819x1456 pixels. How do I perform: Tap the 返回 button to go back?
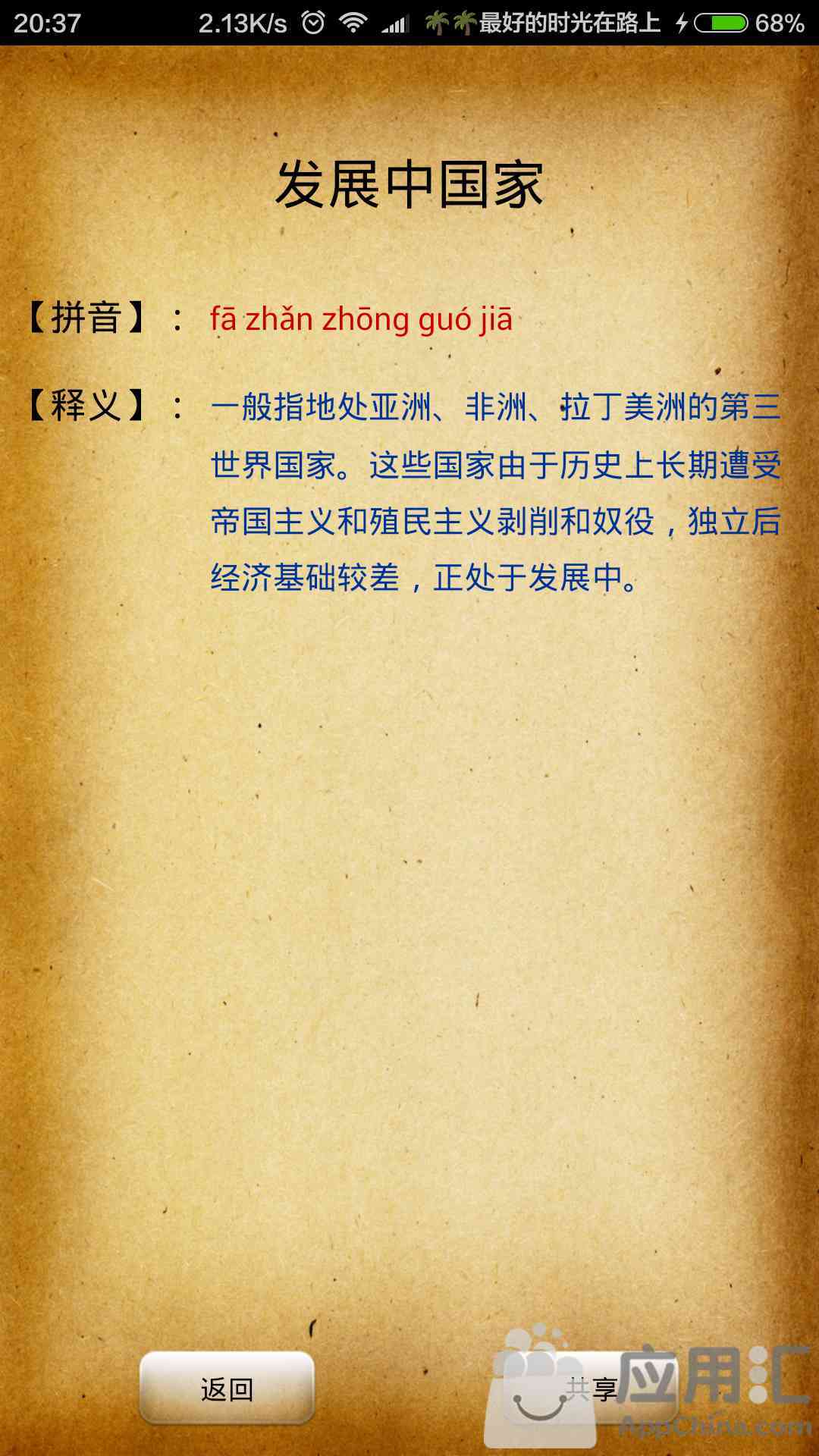coord(227,1388)
